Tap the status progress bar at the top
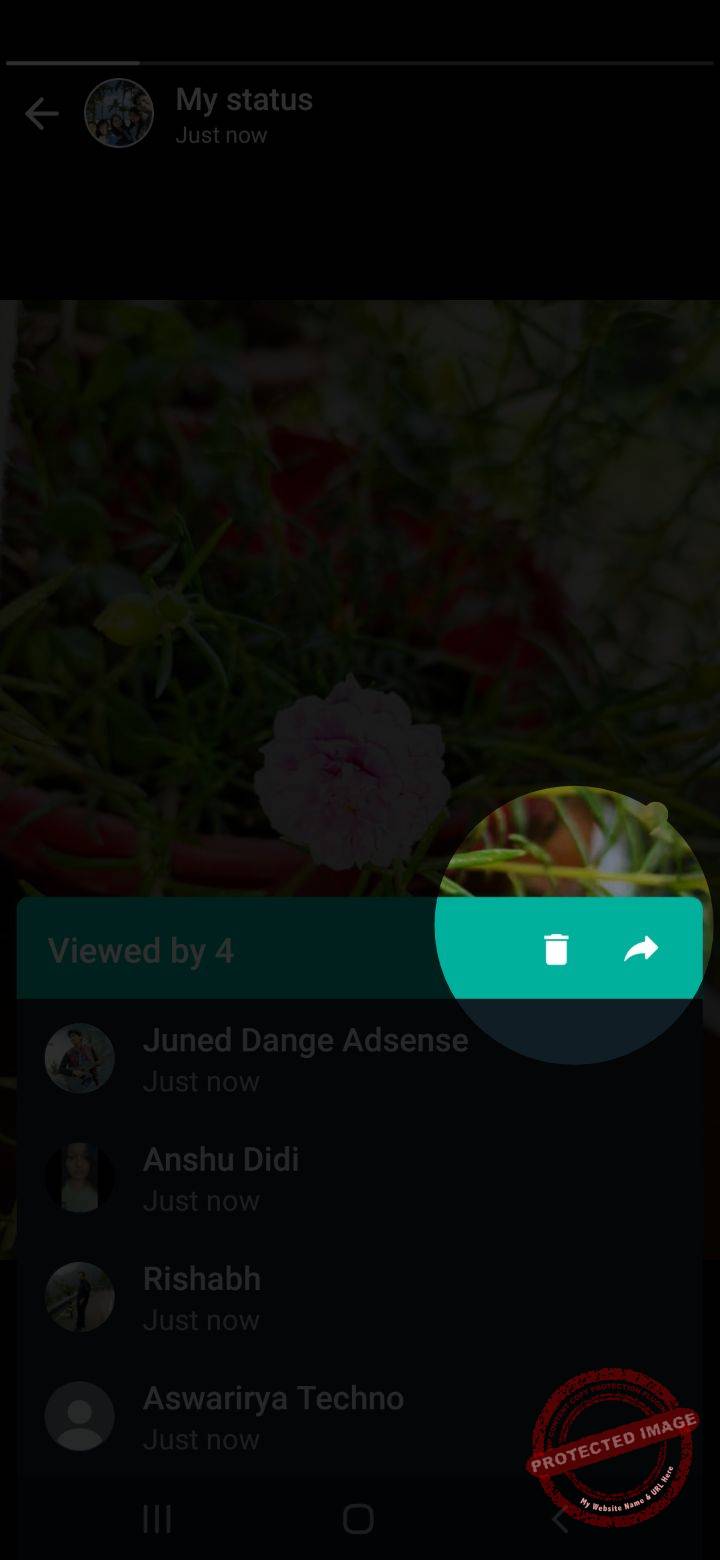 (x=360, y=62)
